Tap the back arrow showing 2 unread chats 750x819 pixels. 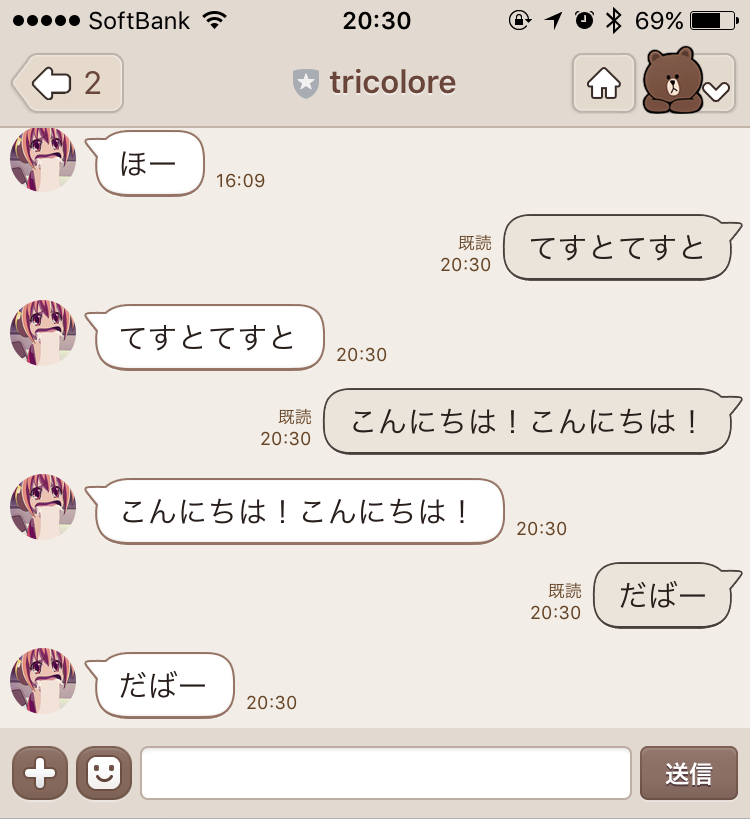65,84
